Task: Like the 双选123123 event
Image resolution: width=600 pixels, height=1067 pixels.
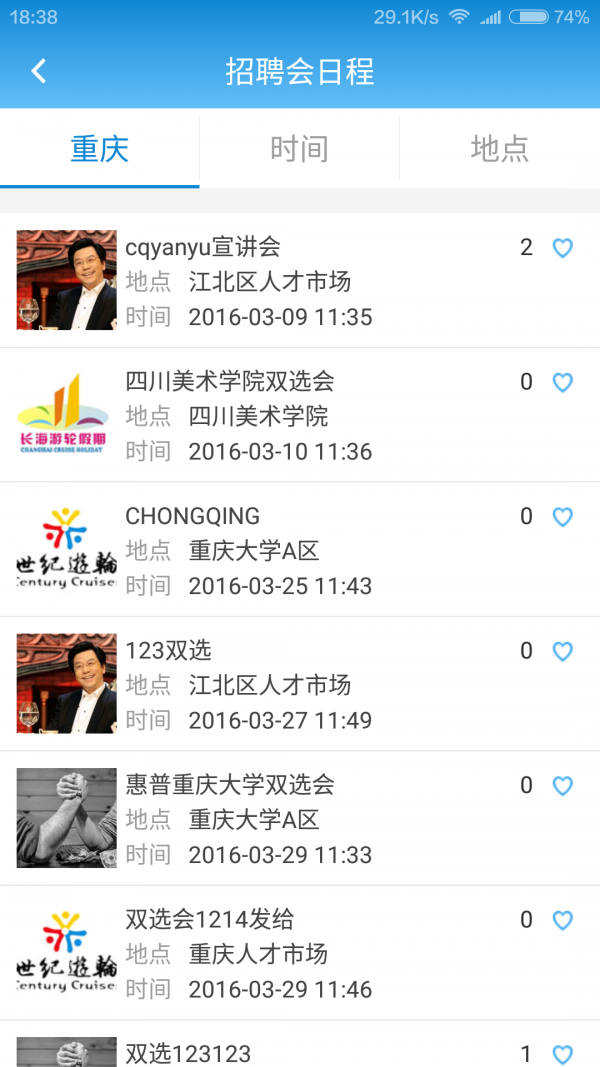Action: coord(563,1054)
